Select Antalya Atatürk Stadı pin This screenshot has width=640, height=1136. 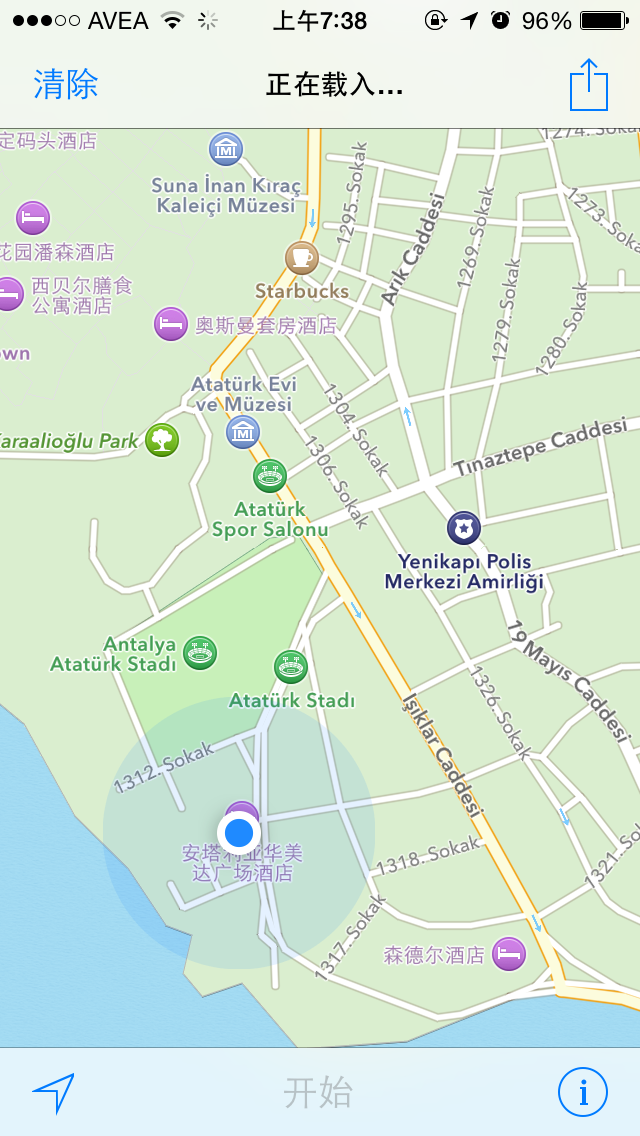200,653
